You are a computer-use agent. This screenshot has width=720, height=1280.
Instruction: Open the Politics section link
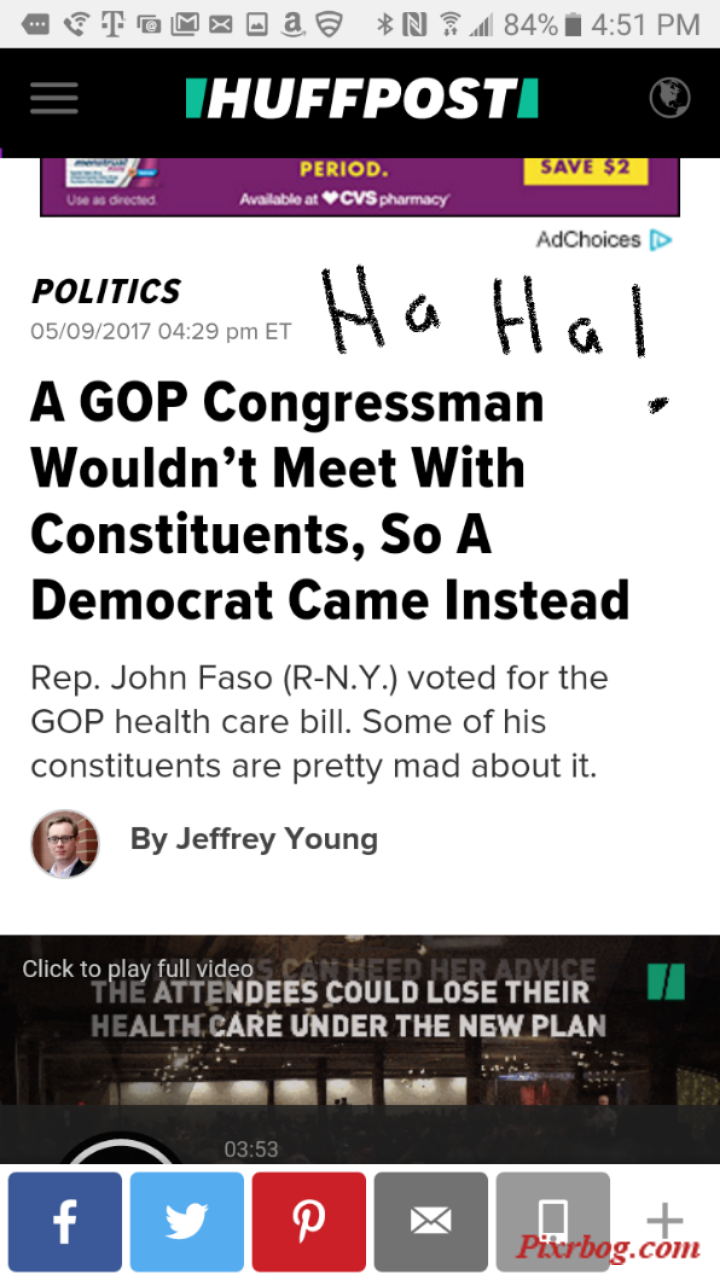tap(106, 291)
